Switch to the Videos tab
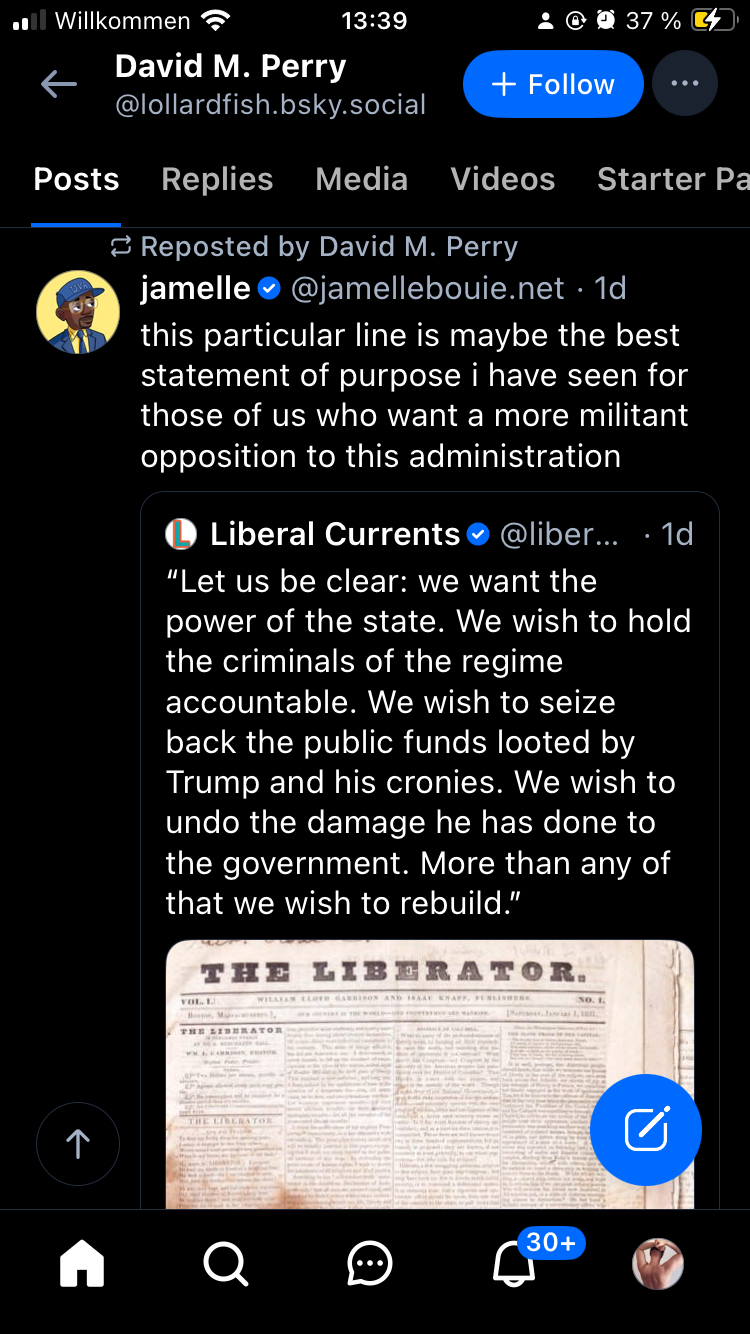Viewport: 750px width, 1334px height. click(x=502, y=179)
